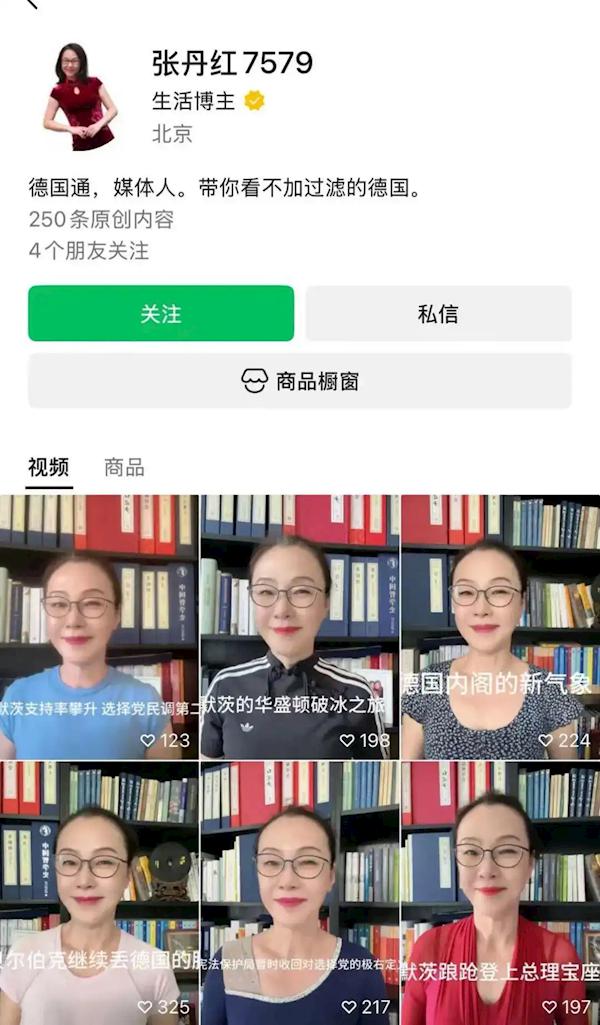Select the 视频 tab
The height and width of the screenshot is (1025, 600).
pos(48,467)
